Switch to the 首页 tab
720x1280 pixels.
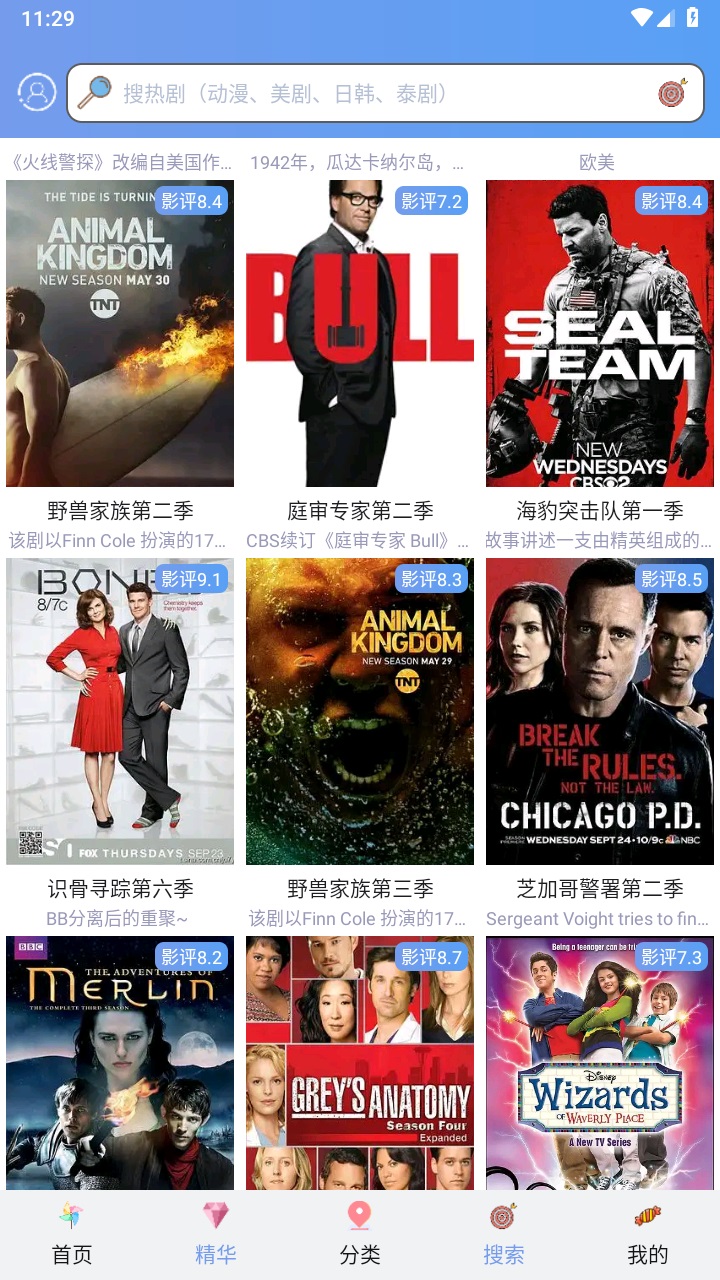72,1235
